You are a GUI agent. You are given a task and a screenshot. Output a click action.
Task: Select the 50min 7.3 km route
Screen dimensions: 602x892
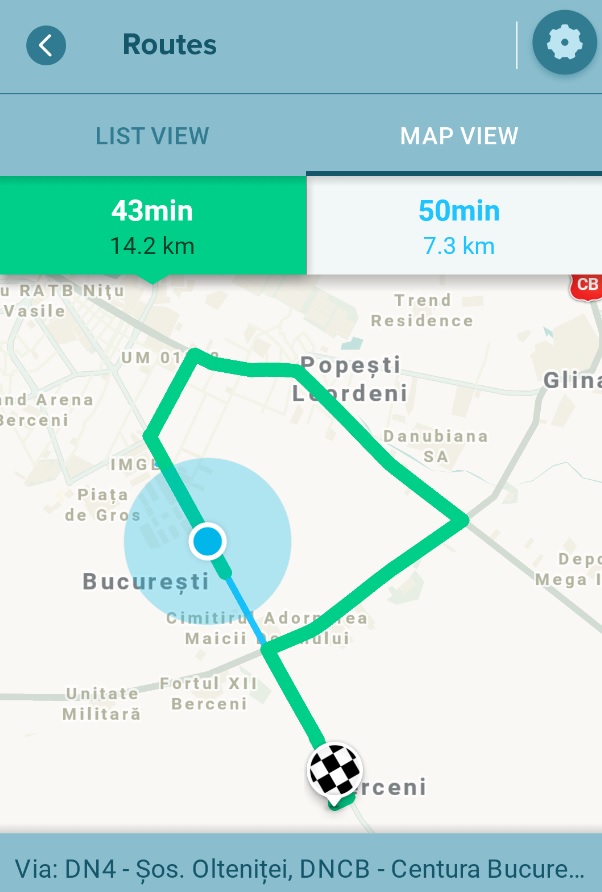click(458, 226)
